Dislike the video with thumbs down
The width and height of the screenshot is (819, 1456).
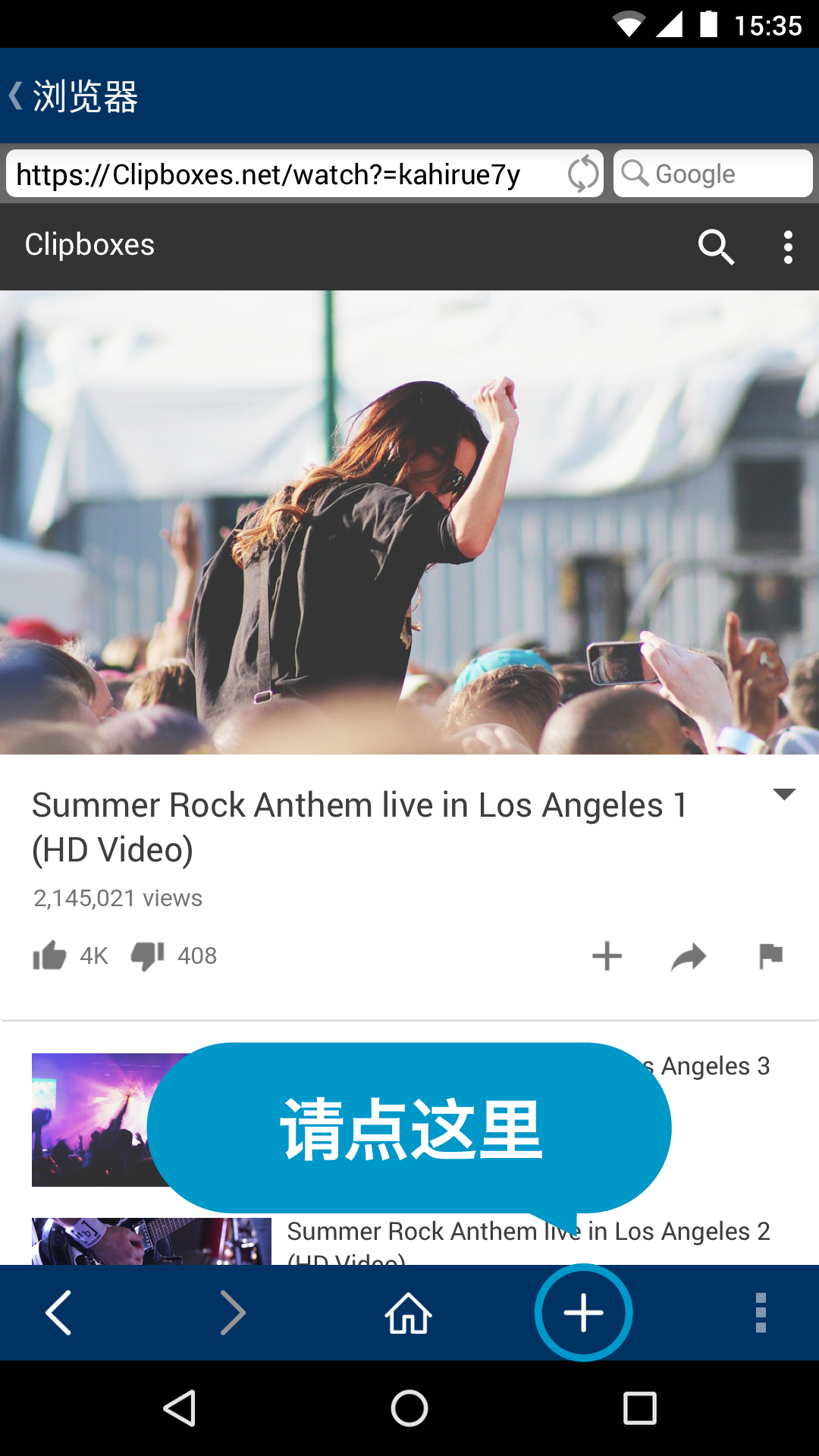147,955
